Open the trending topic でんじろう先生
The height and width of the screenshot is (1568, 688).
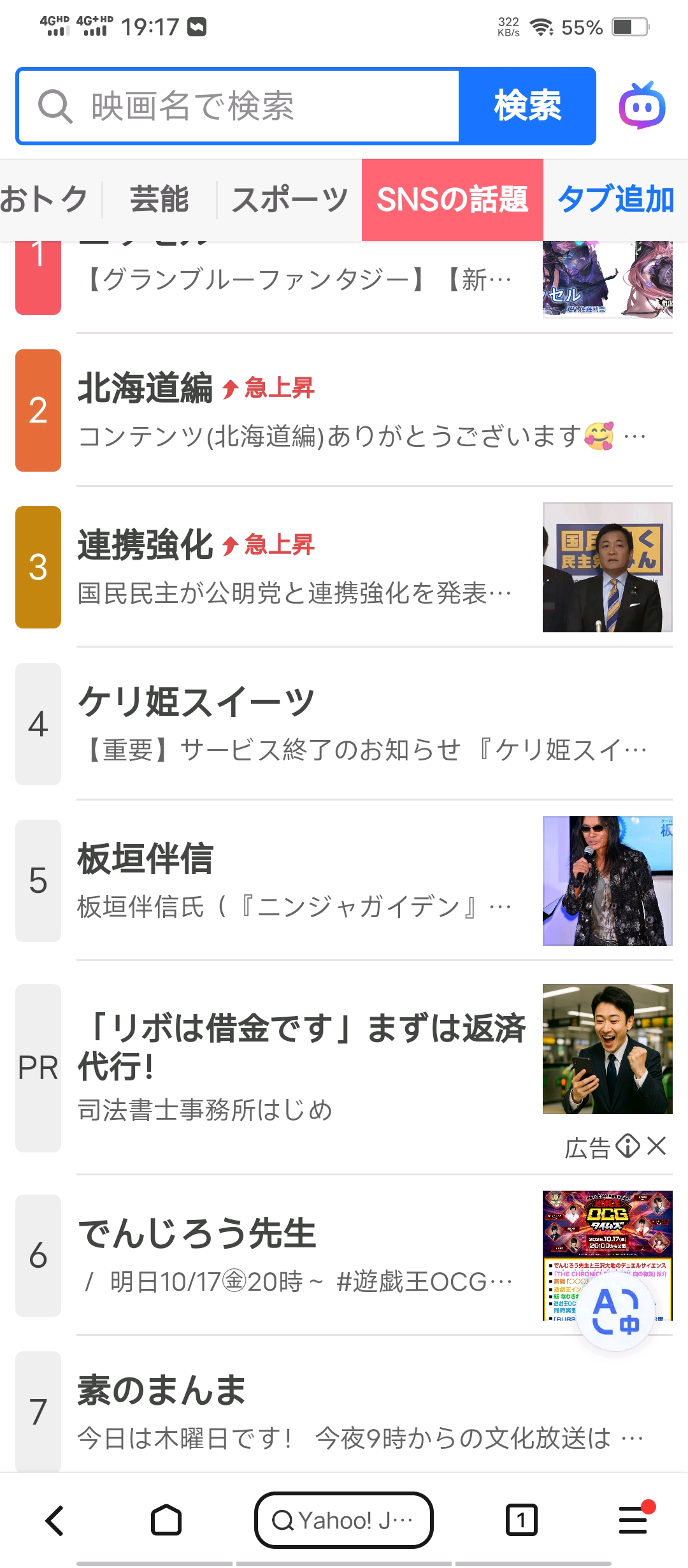[196, 1233]
